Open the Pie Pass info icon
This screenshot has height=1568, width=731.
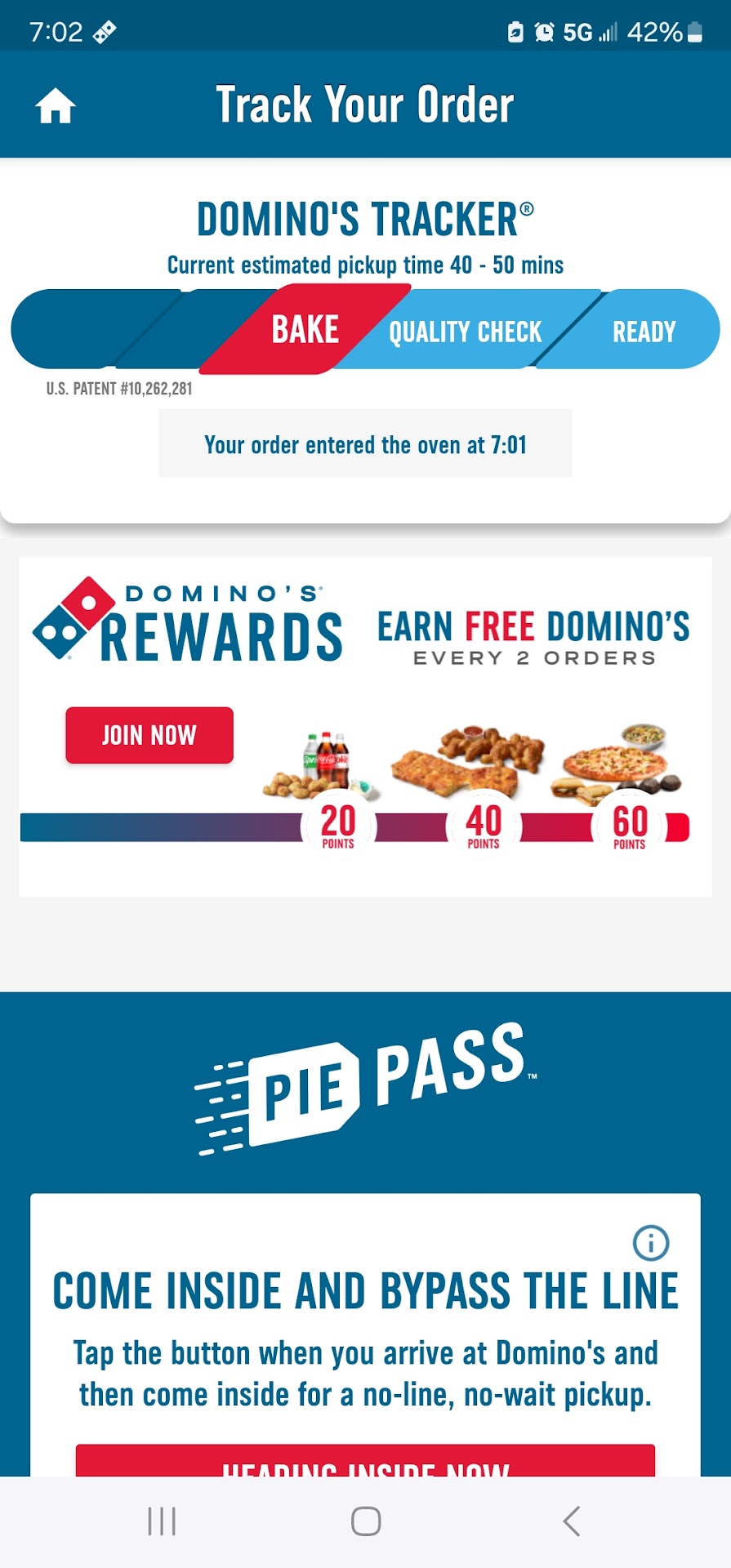651,1243
